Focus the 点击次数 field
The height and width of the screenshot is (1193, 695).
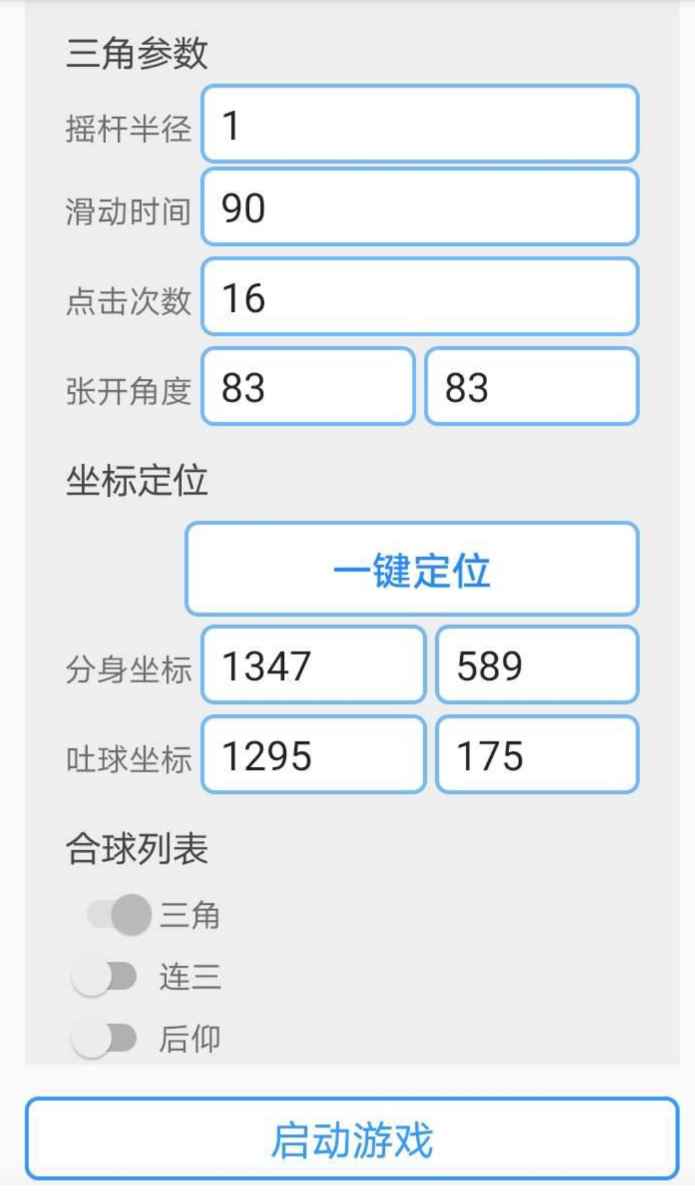[419, 297]
